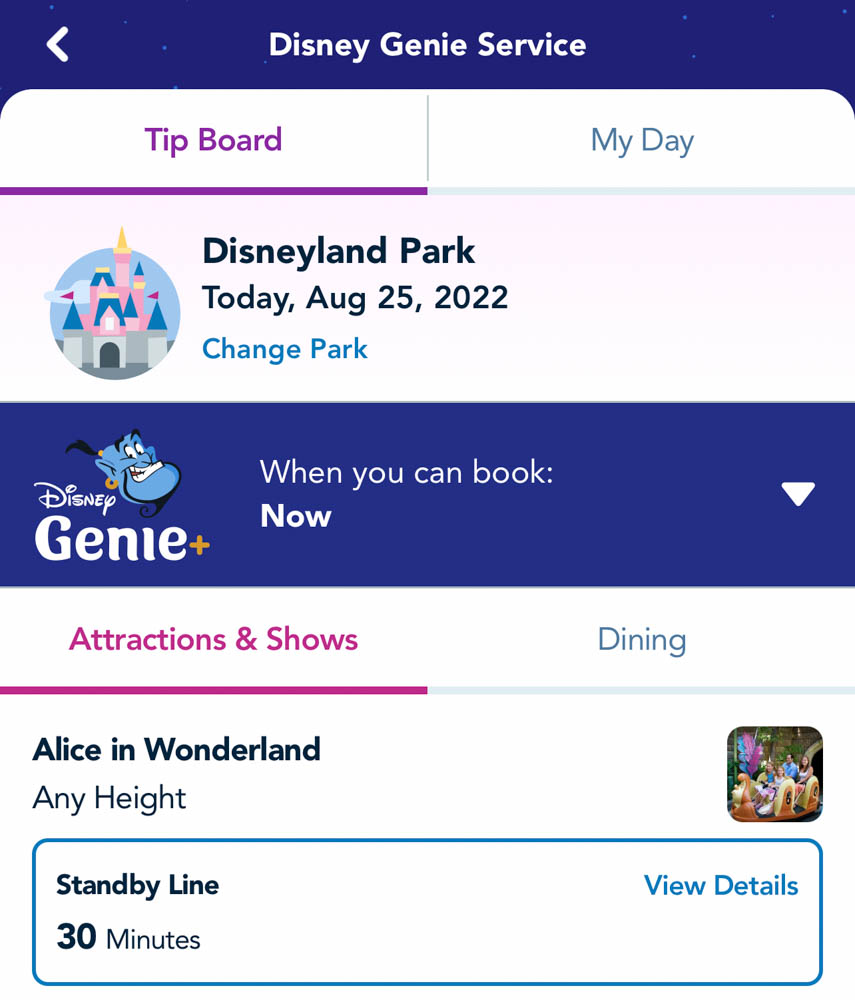Tap the Change Park link

pyautogui.click(x=285, y=349)
